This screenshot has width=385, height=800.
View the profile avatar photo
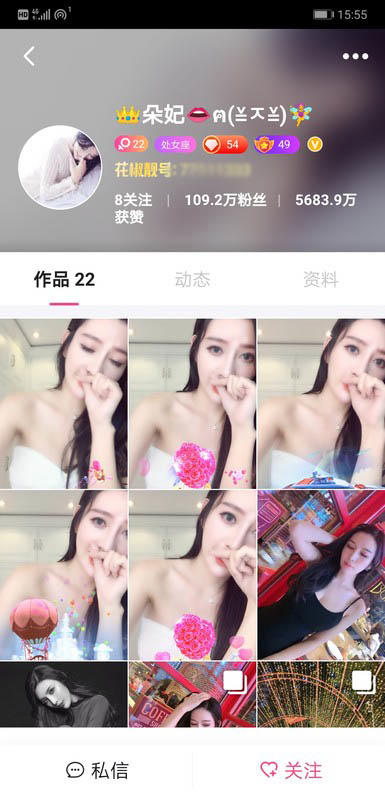(60, 167)
